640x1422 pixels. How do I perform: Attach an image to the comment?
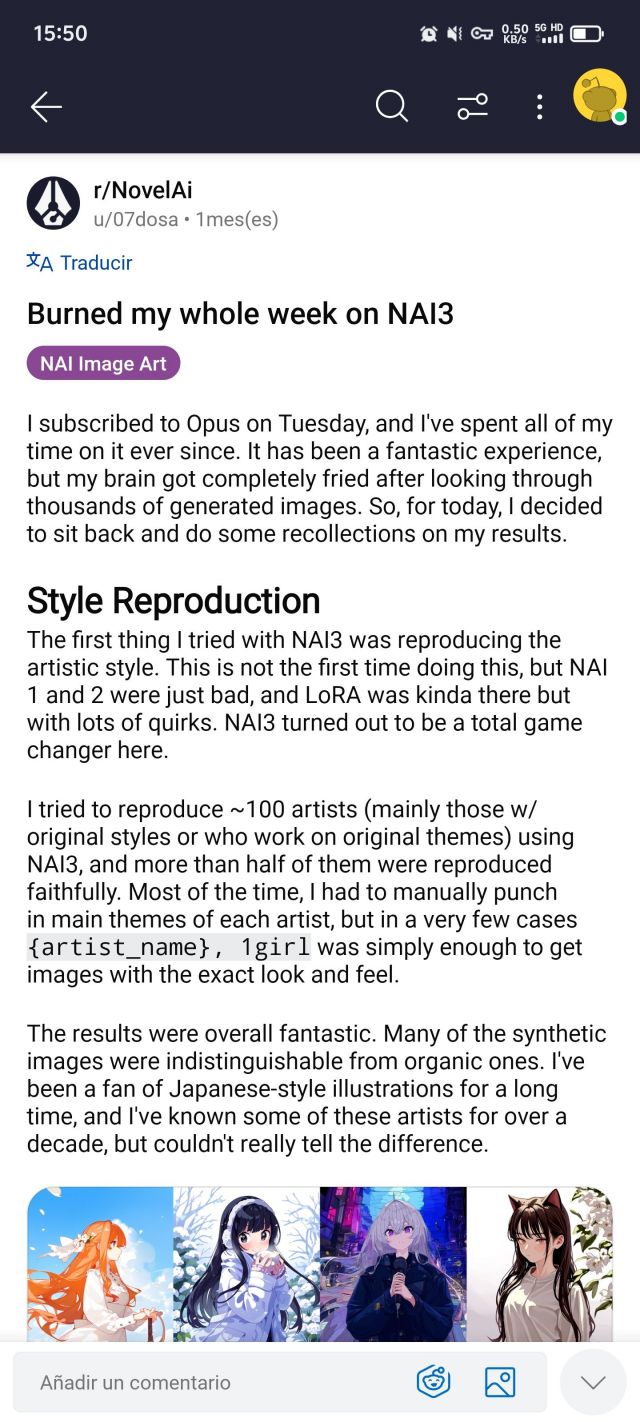pyautogui.click(x=500, y=1383)
